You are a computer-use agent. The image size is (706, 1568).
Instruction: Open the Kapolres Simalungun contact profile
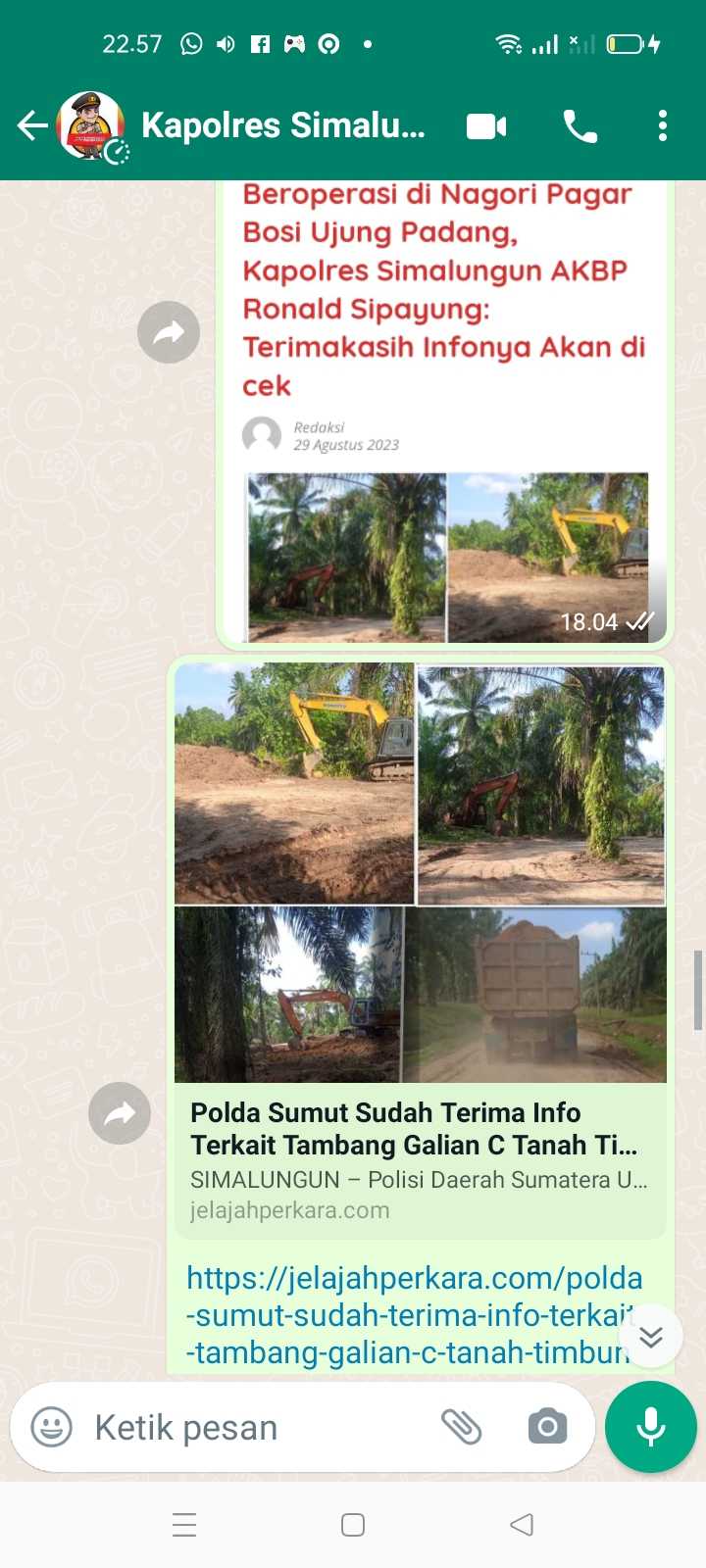click(282, 125)
